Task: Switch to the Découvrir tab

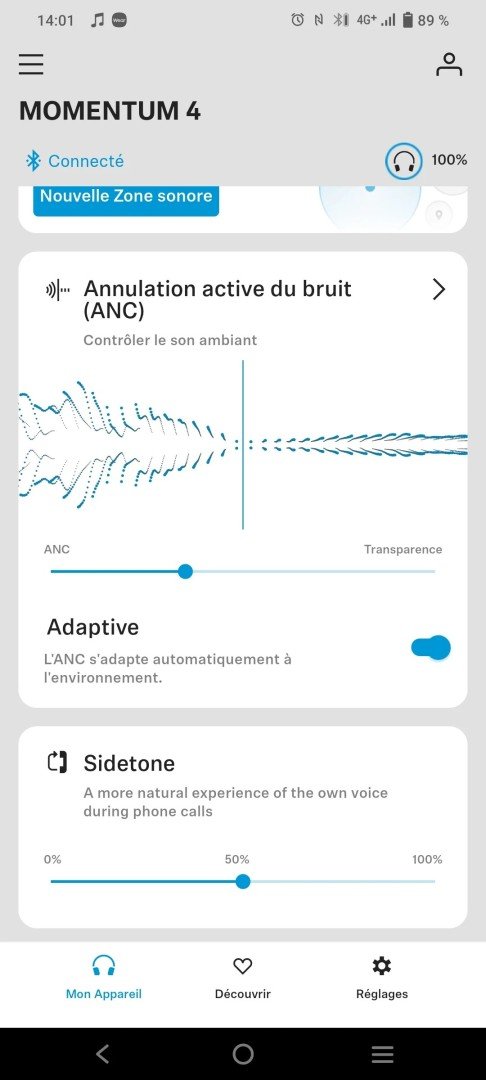Action: click(243, 978)
